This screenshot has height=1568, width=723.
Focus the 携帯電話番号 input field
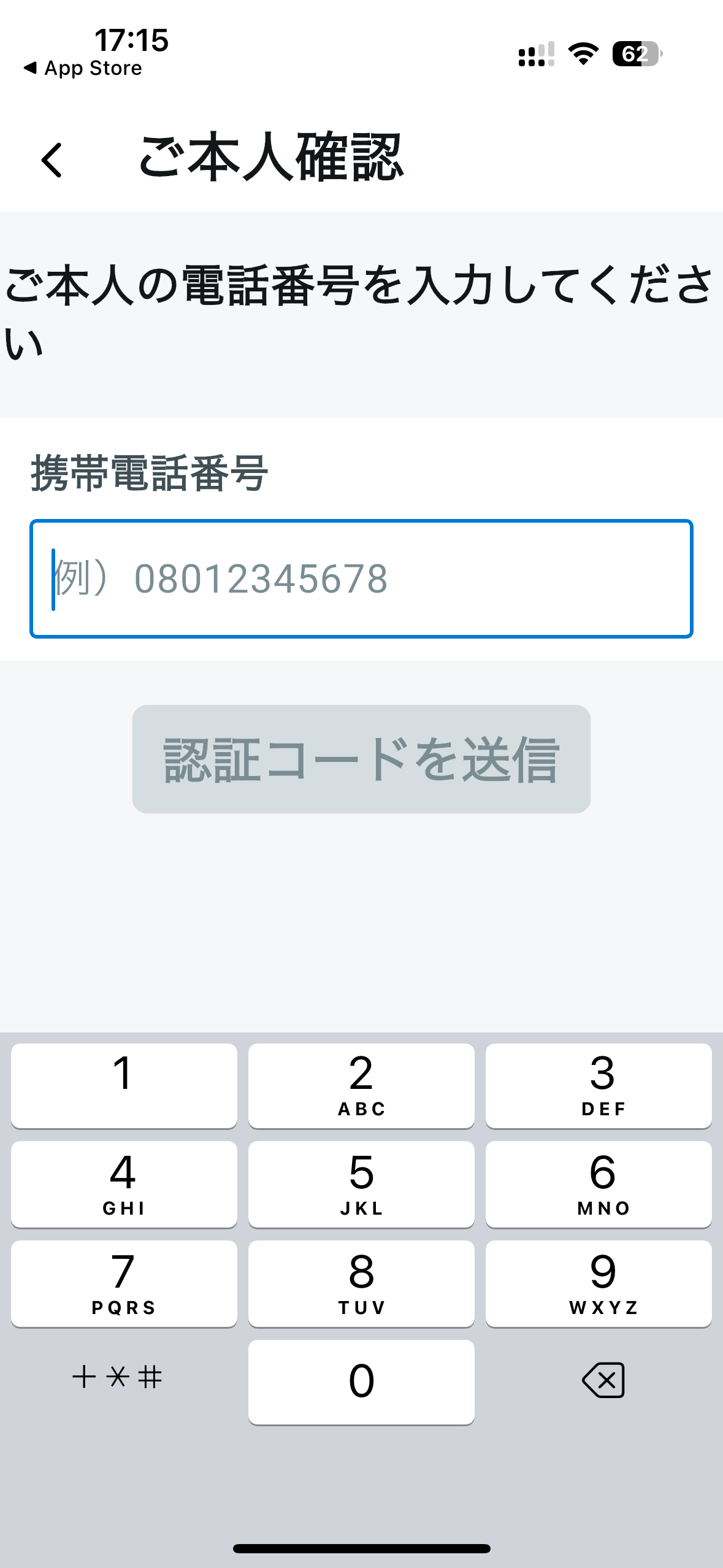click(361, 579)
